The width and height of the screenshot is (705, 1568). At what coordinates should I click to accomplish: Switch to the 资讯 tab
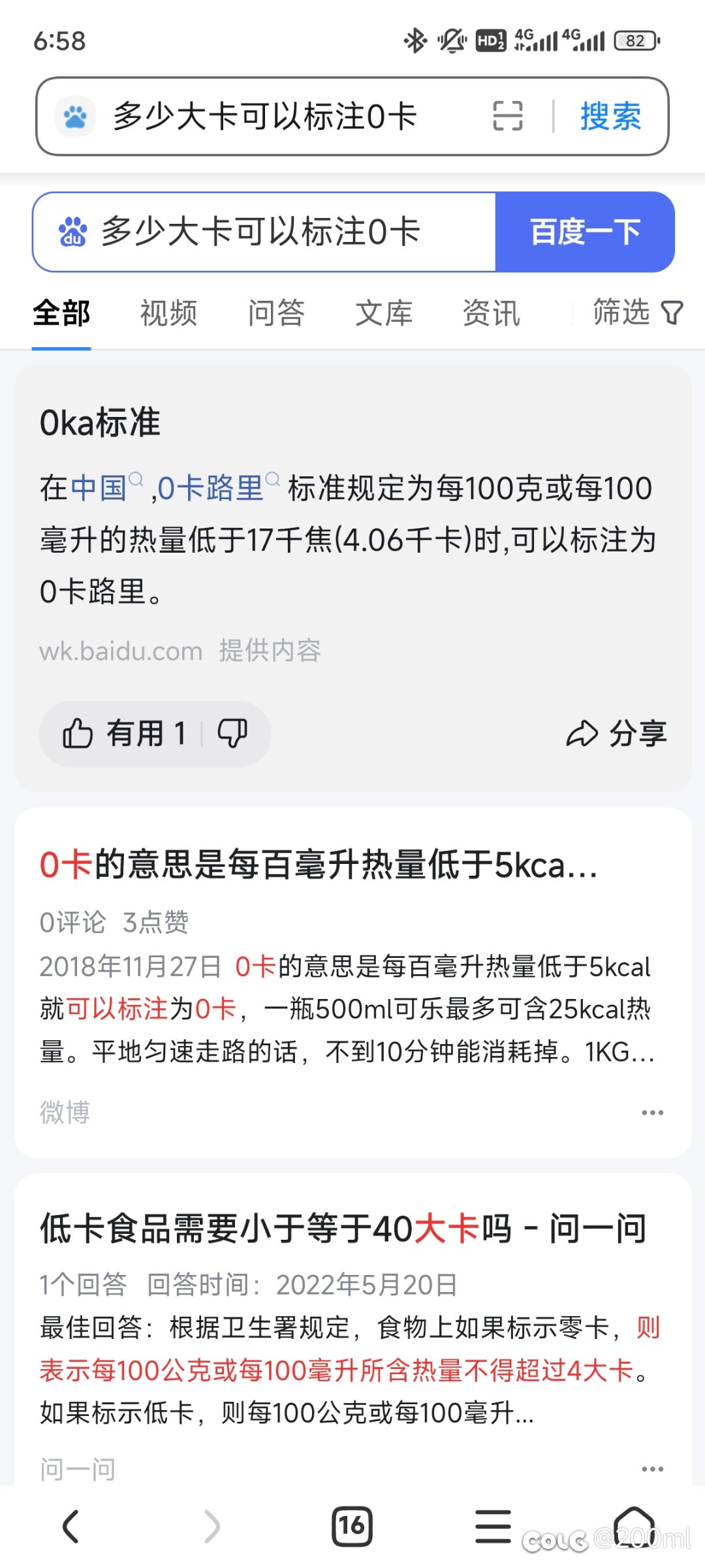pyautogui.click(x=491, y=313)
